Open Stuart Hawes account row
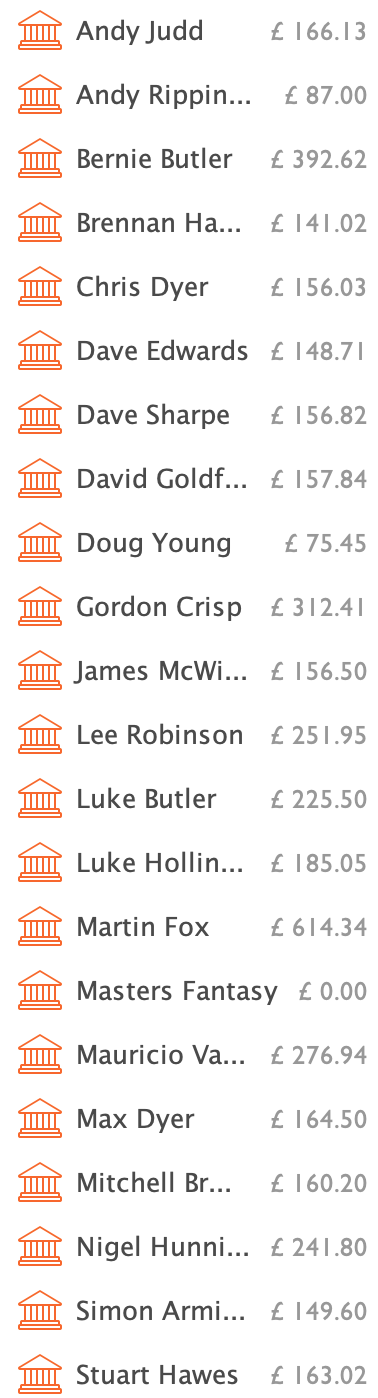 tap(189, 1376)
